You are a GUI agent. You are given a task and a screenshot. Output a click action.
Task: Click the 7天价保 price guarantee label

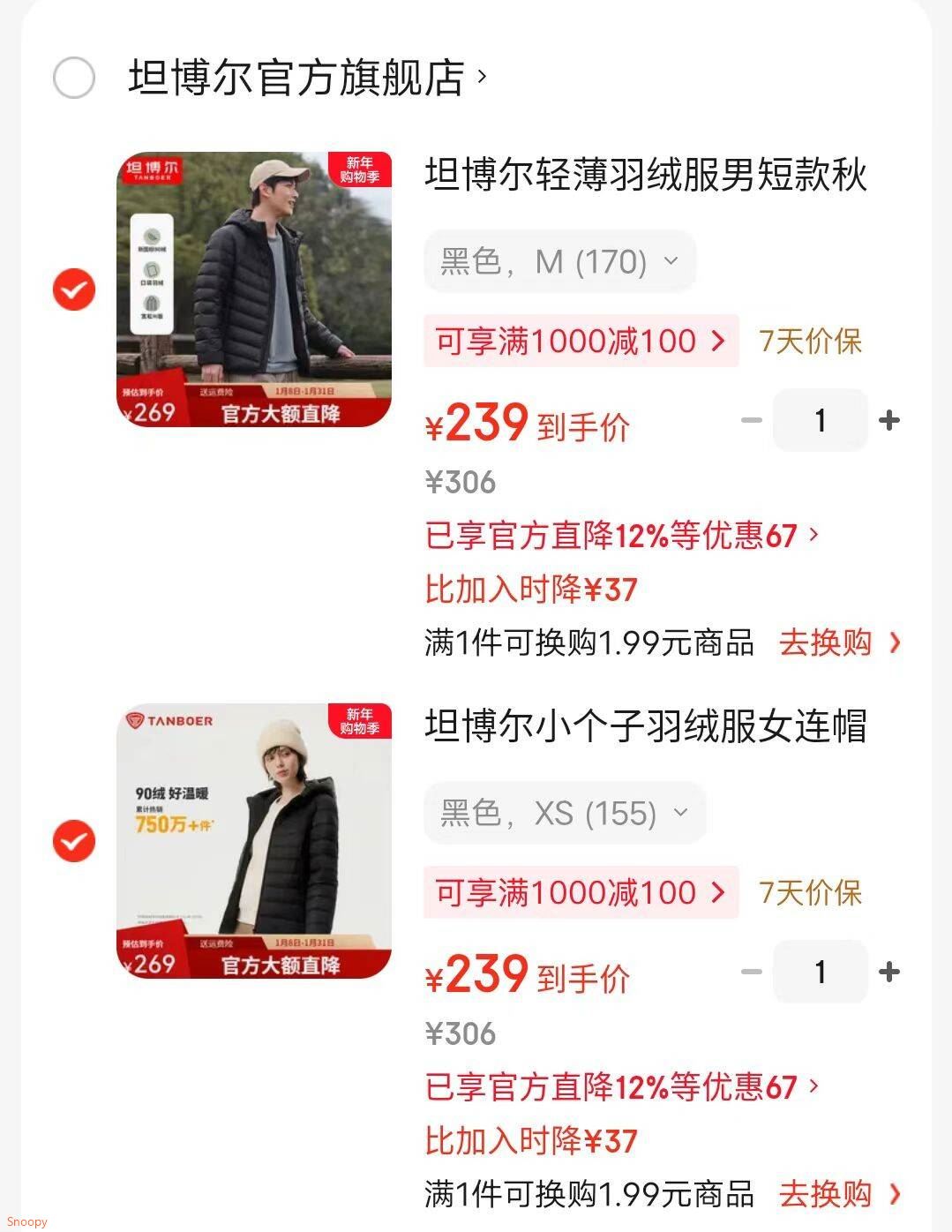pyautogui.click(x=811, y=342)
